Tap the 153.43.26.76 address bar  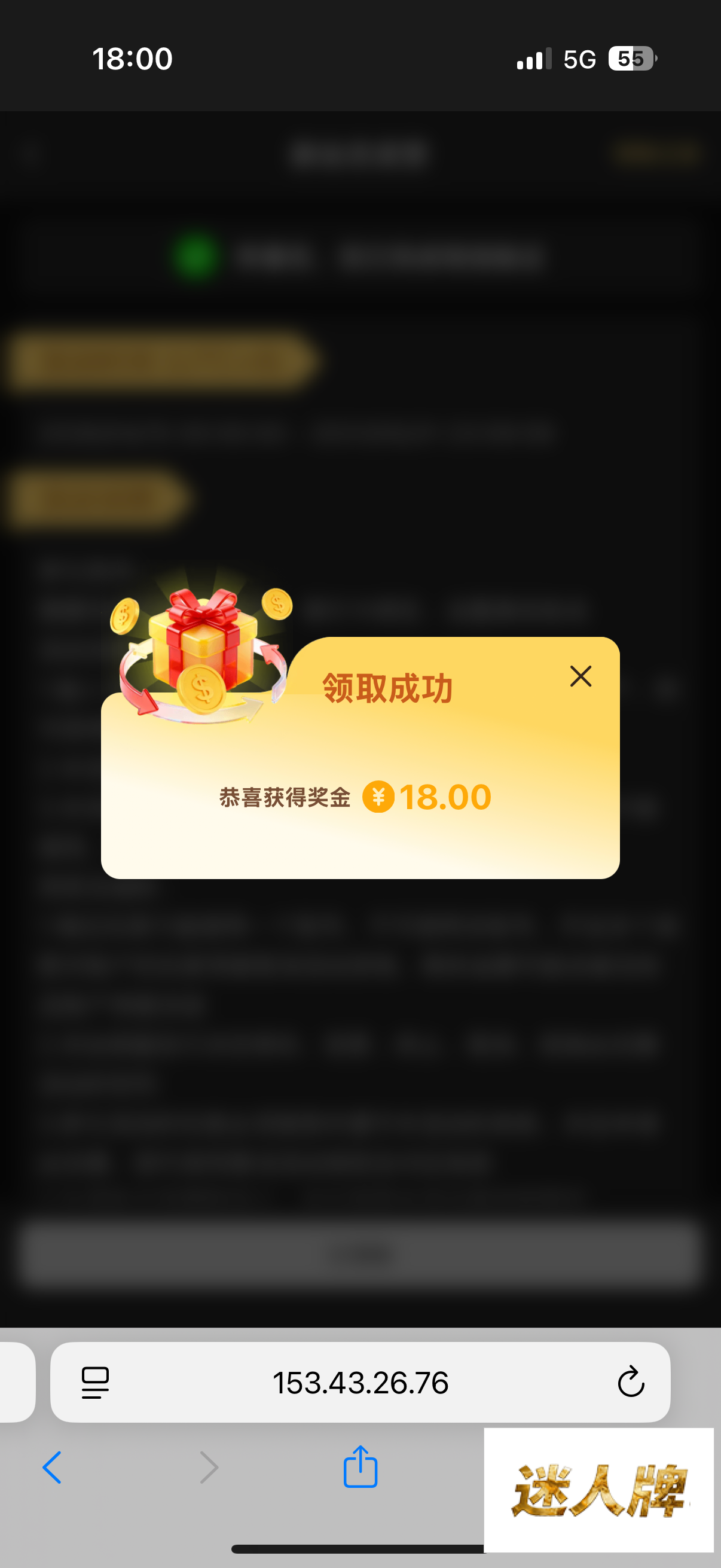[360, 1383]
